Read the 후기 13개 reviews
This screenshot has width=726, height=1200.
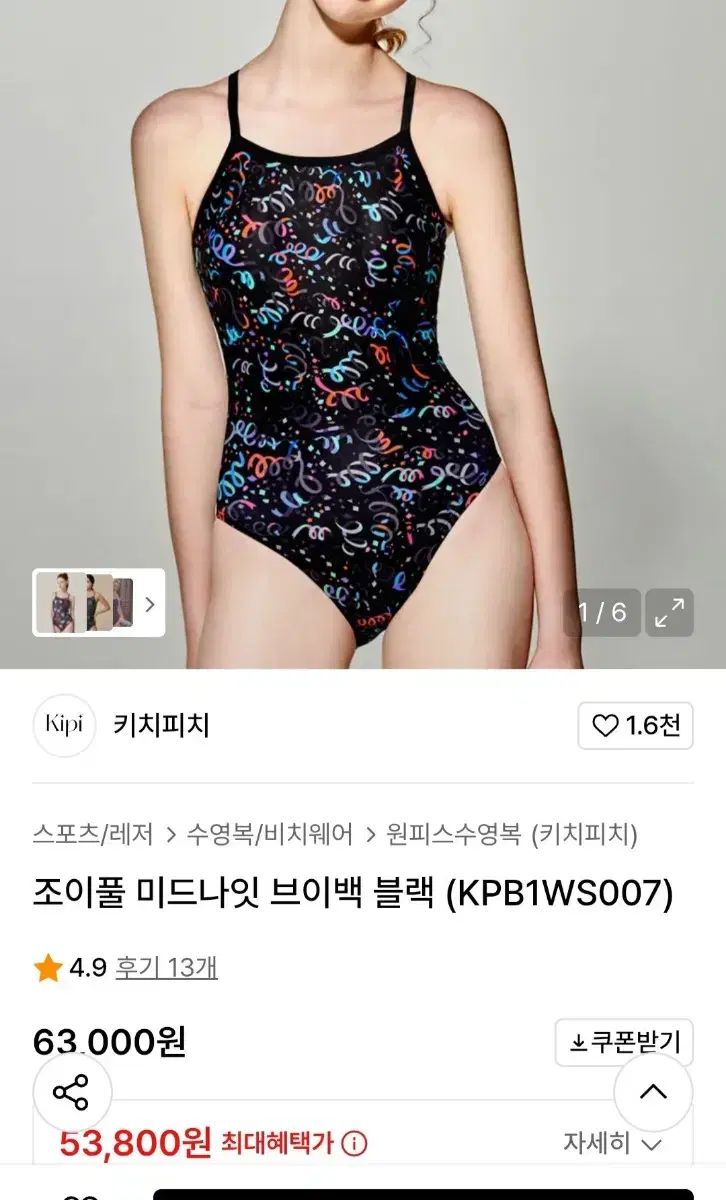(166, 967)
